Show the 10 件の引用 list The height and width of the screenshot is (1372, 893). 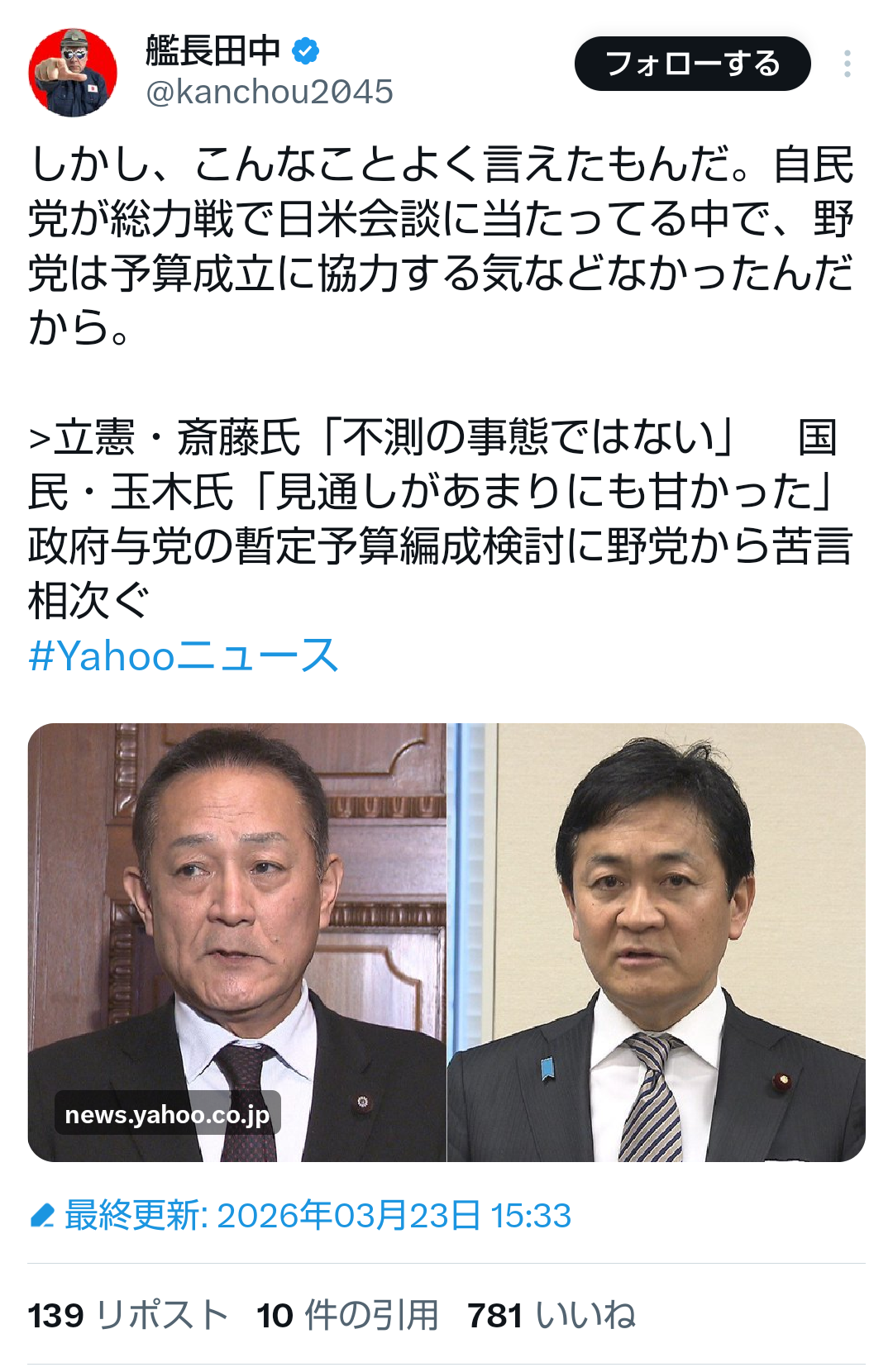click(347, 1315)
